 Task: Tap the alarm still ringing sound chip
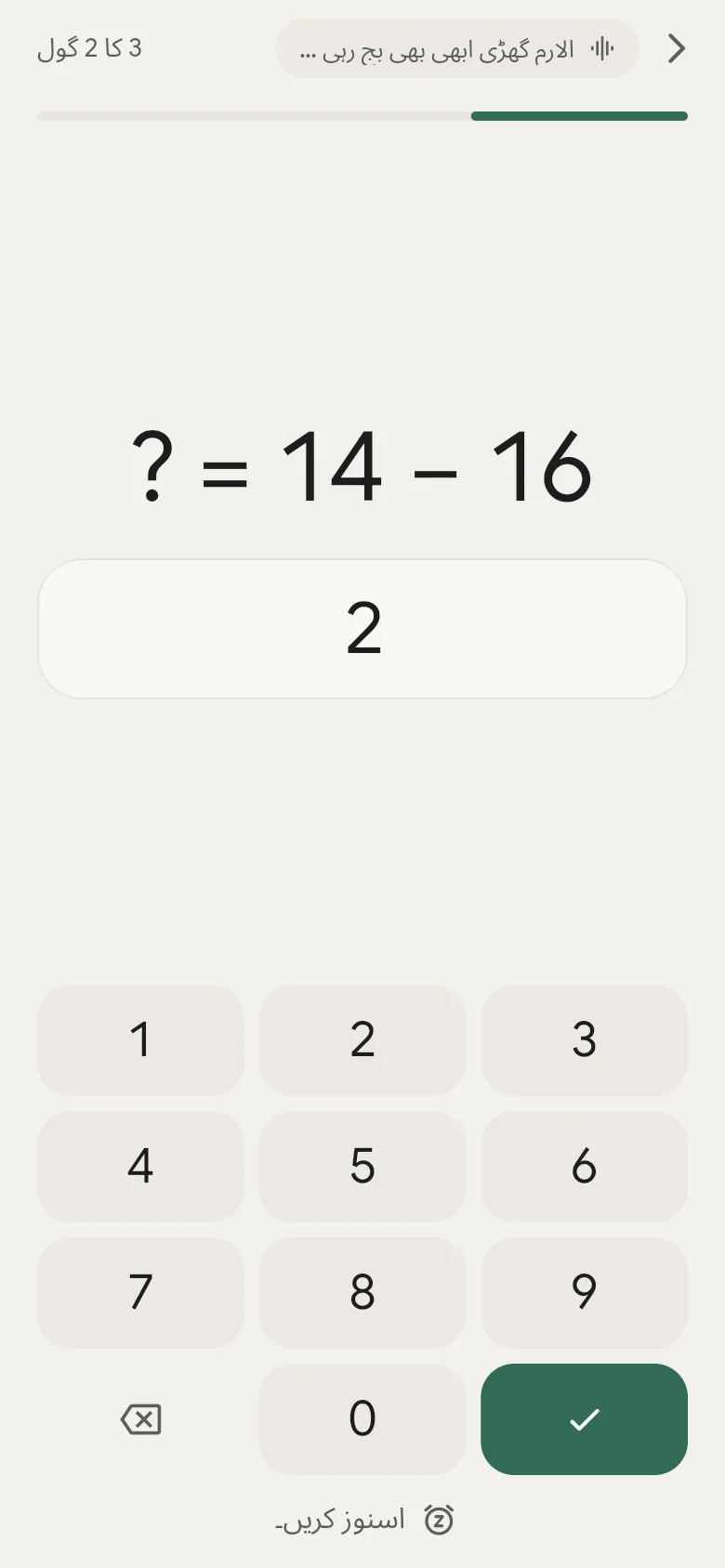[x=457, y=48]
